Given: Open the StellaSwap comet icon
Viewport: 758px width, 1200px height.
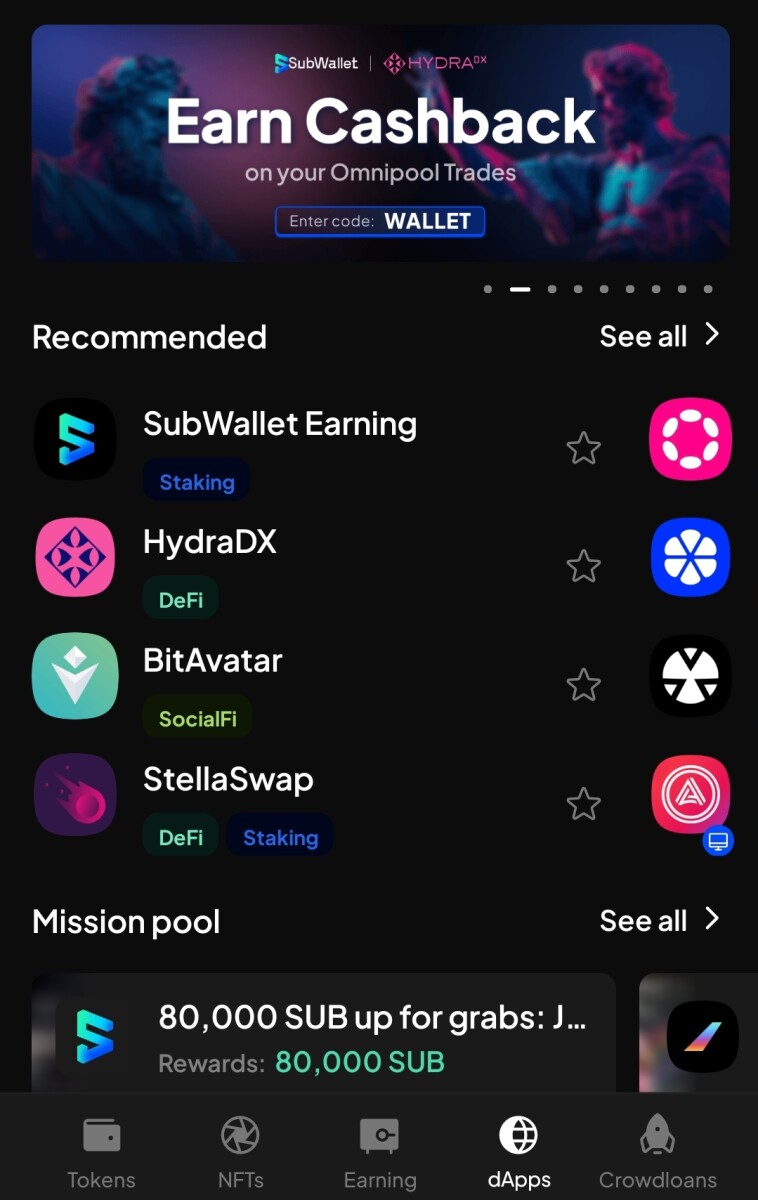Looking at the screenshot, I should pyautogui.click(x=75, y=794).
